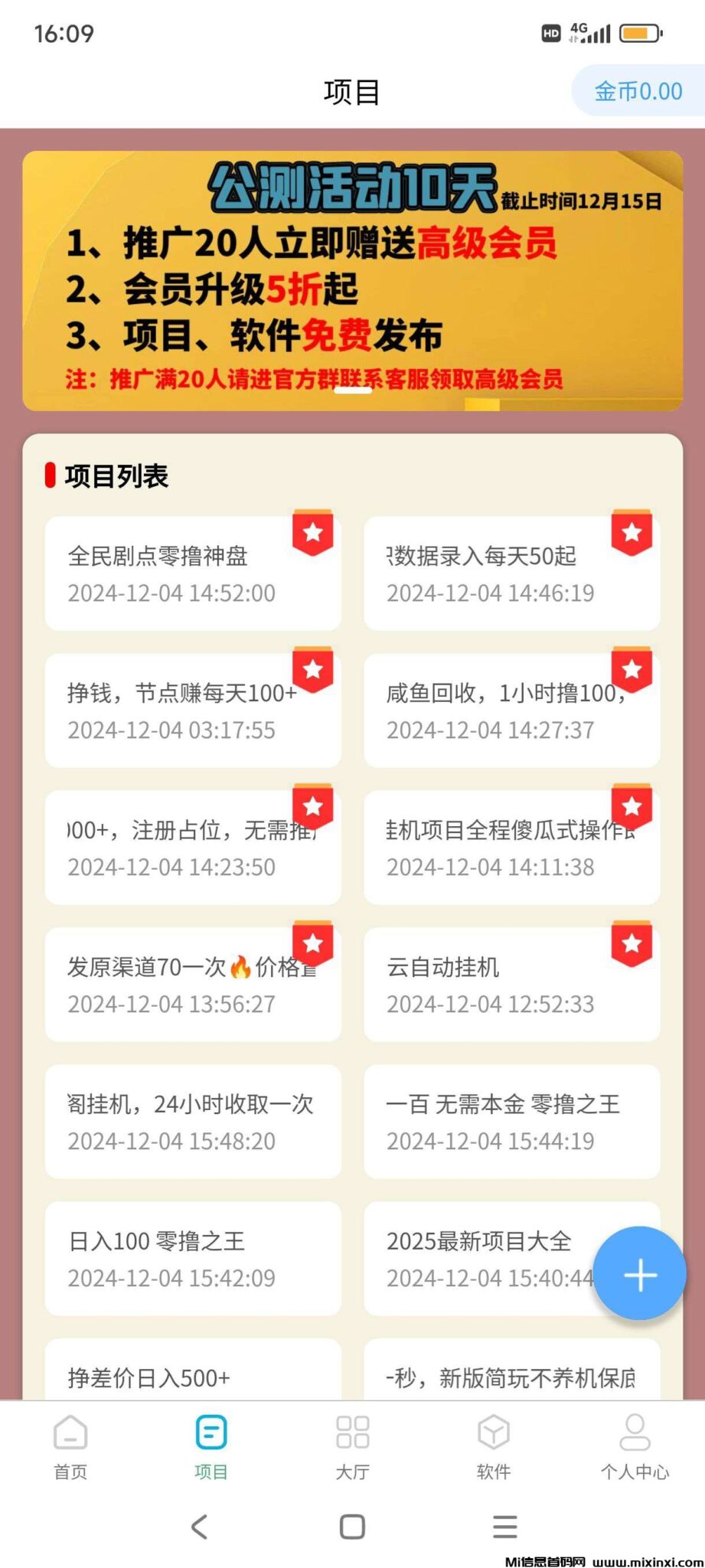705x1568 pixels.
Task: Check the 金币0.00 balance button
Action: click(638, 90)
